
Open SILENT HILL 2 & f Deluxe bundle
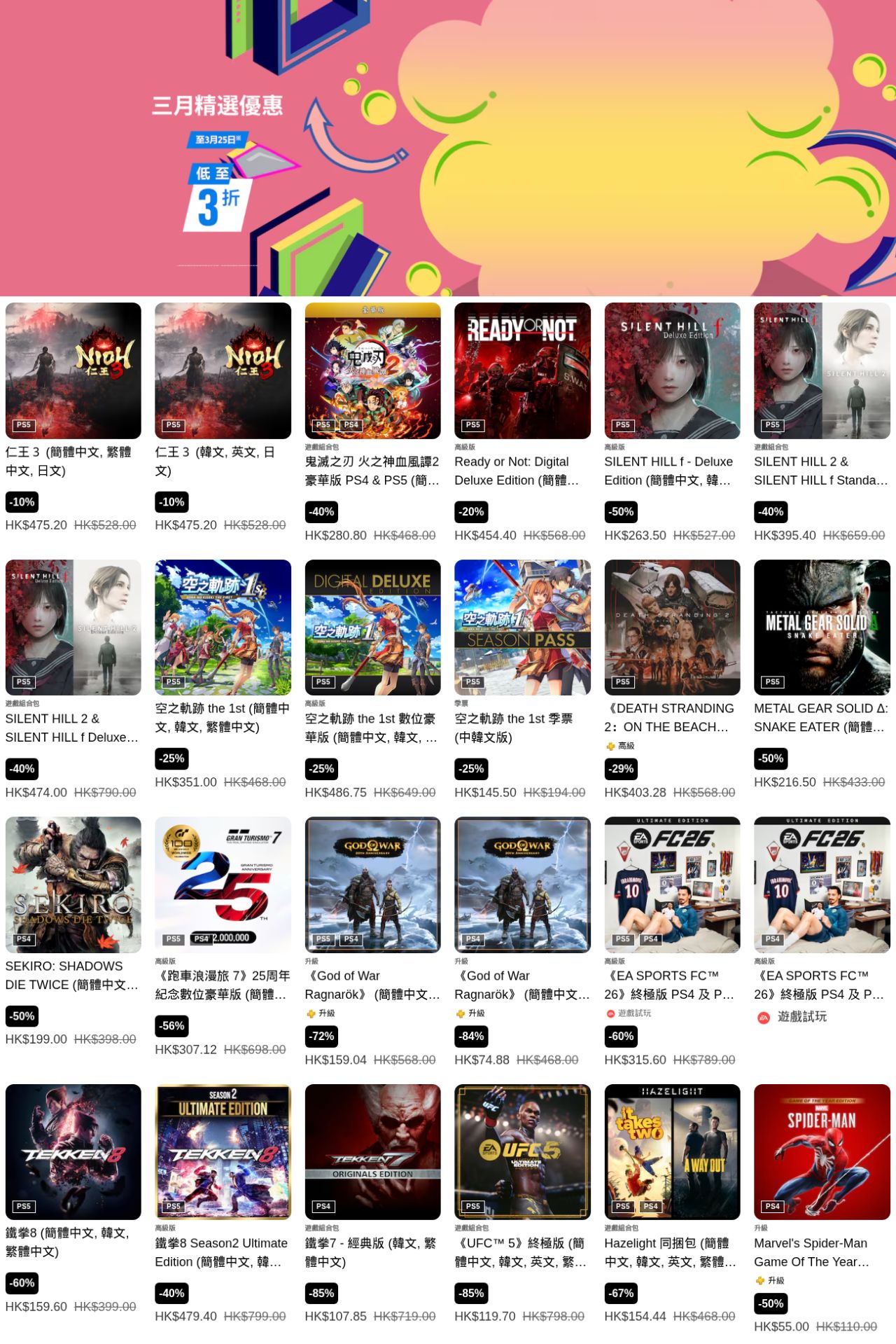tap(73, 628)
